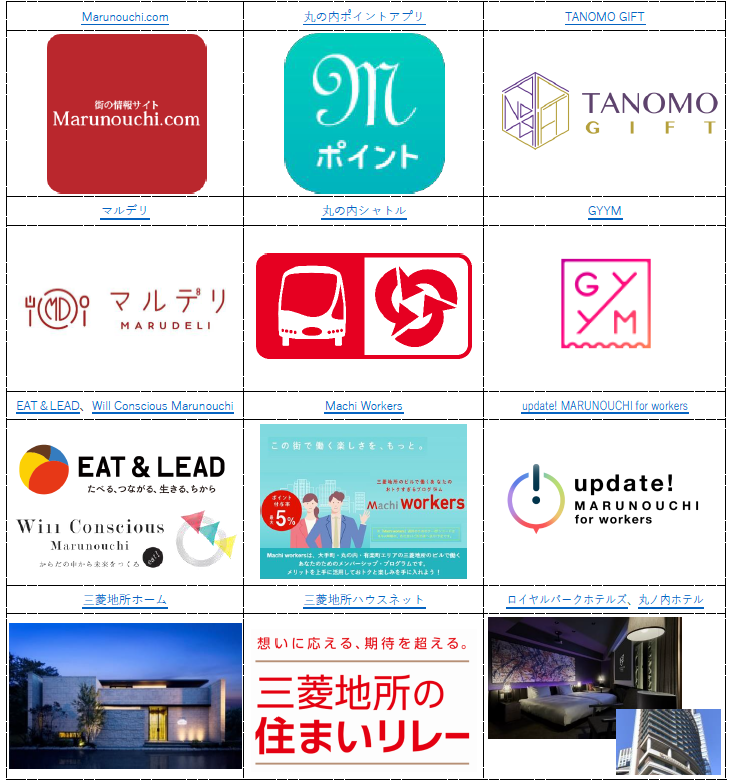The height and width of the screenshot is (784, 731).
Task: Visit the TANOMO GIFT link
Action: 605,17
